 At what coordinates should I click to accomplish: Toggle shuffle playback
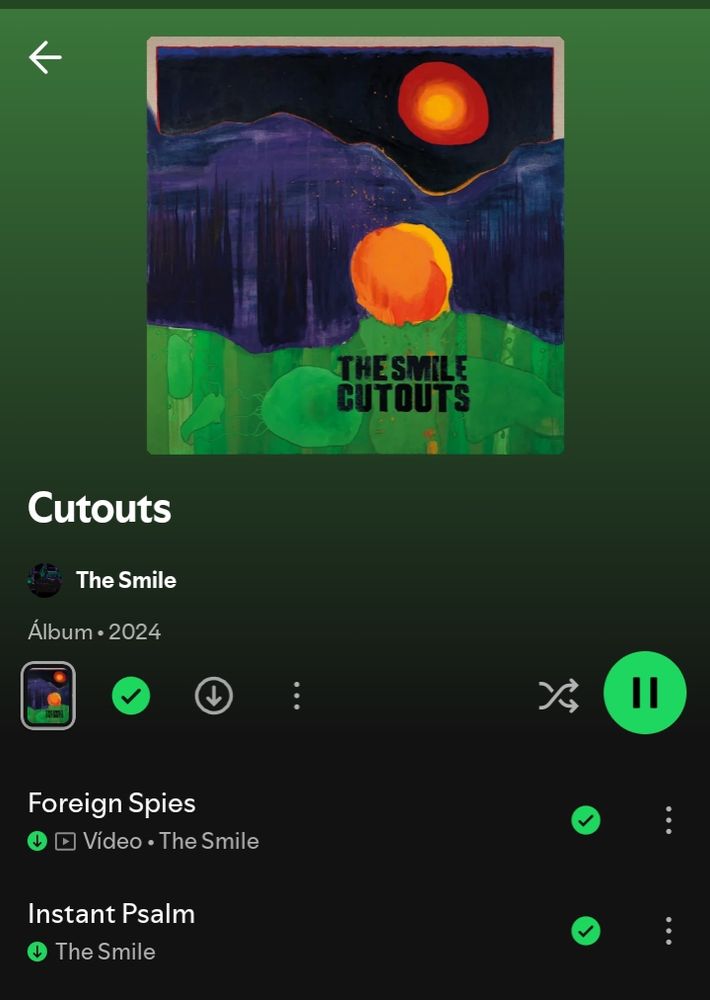(x=558, y=695)
